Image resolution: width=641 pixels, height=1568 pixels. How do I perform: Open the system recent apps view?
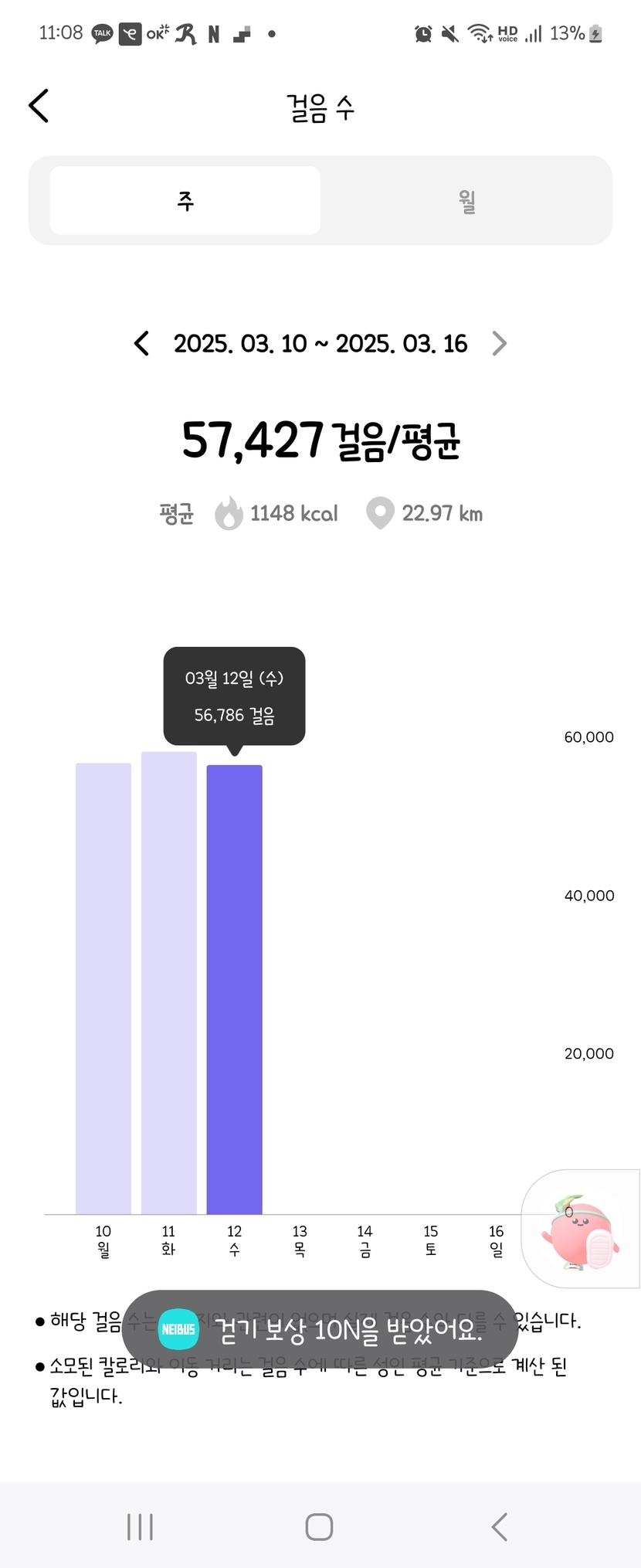tap(140, 1527)
